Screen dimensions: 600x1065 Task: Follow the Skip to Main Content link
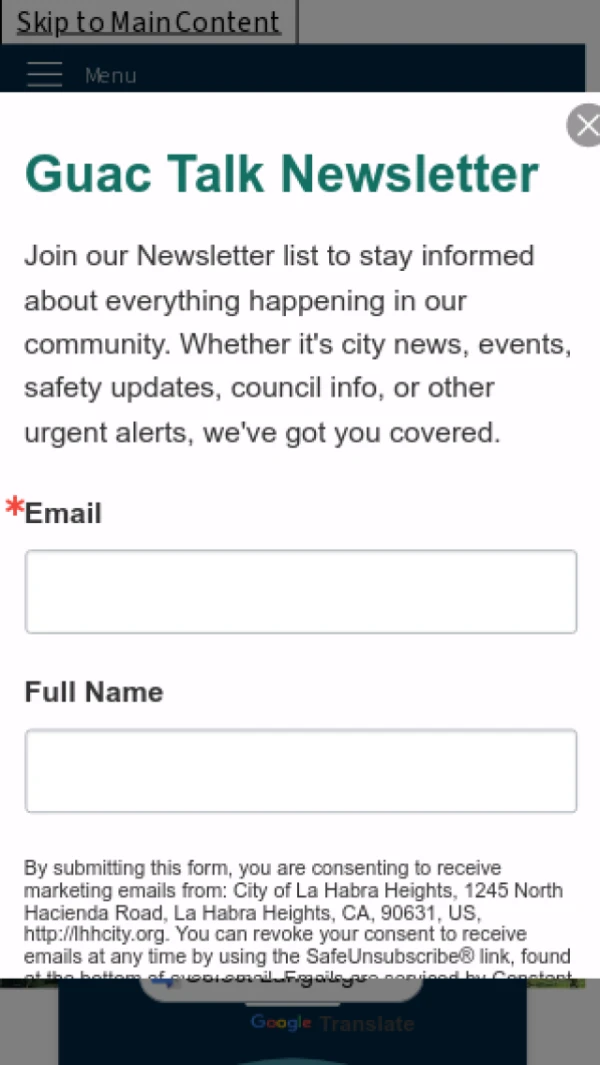148,22
